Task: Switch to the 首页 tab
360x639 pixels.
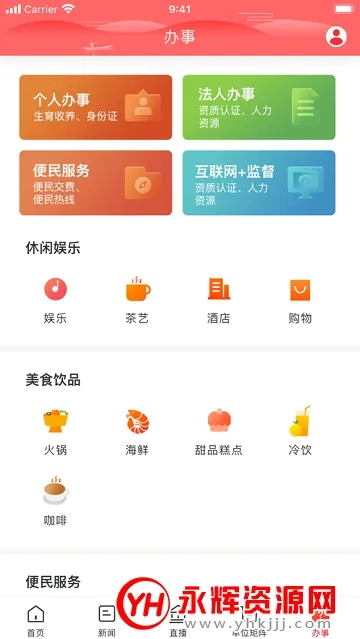Action: point(35,621)
